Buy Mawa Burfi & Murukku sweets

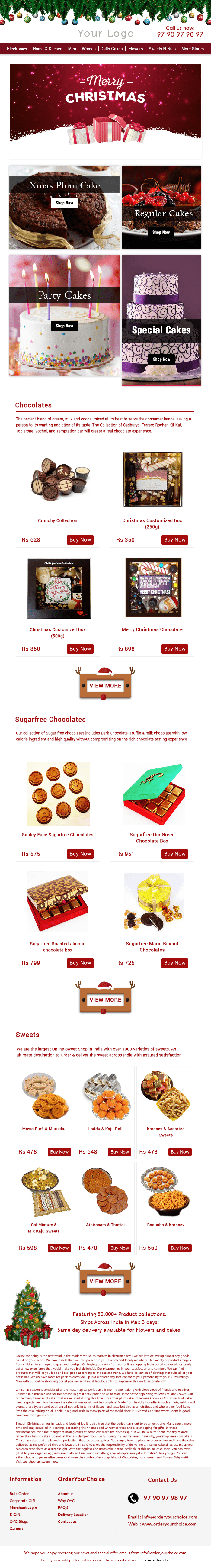click(x=59, y=1152)
